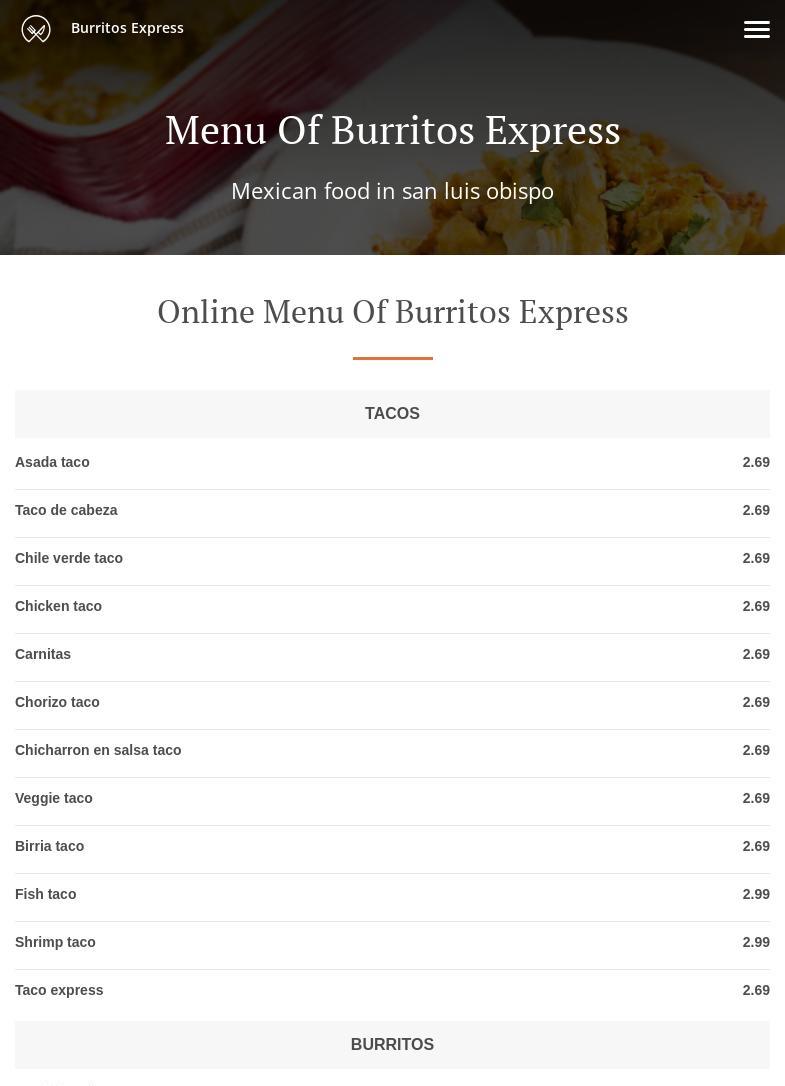This screenshot has height=1086, width=785.
Task: Open the hamburger navigation menu
Action: tap(756, 29)
